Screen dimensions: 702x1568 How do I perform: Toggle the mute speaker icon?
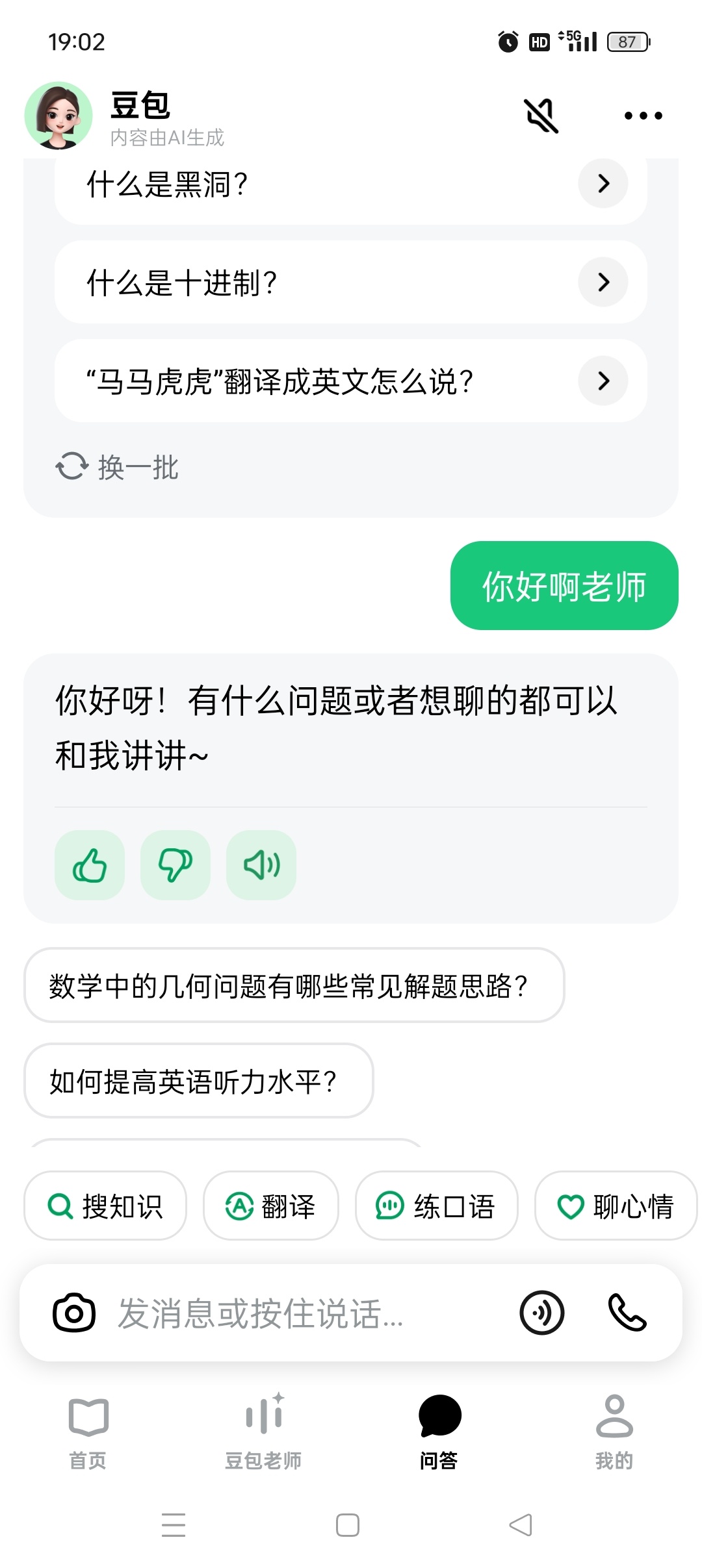(x=541, y=116)
